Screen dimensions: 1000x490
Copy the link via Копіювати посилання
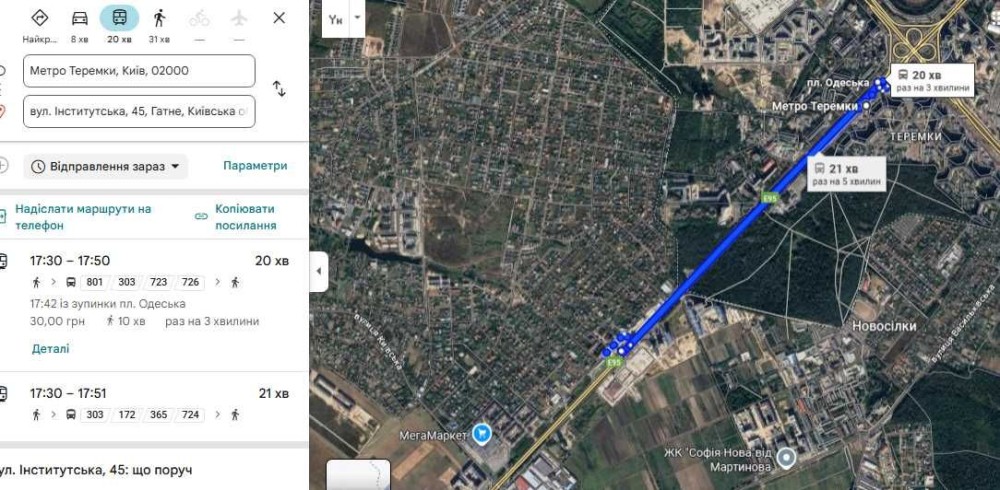click(245, 217)
